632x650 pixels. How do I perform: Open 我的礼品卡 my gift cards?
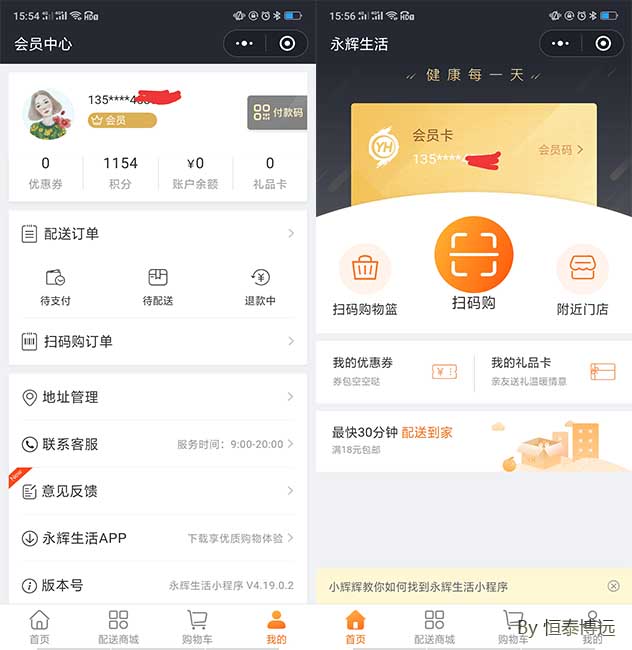(x=552, y=371)
